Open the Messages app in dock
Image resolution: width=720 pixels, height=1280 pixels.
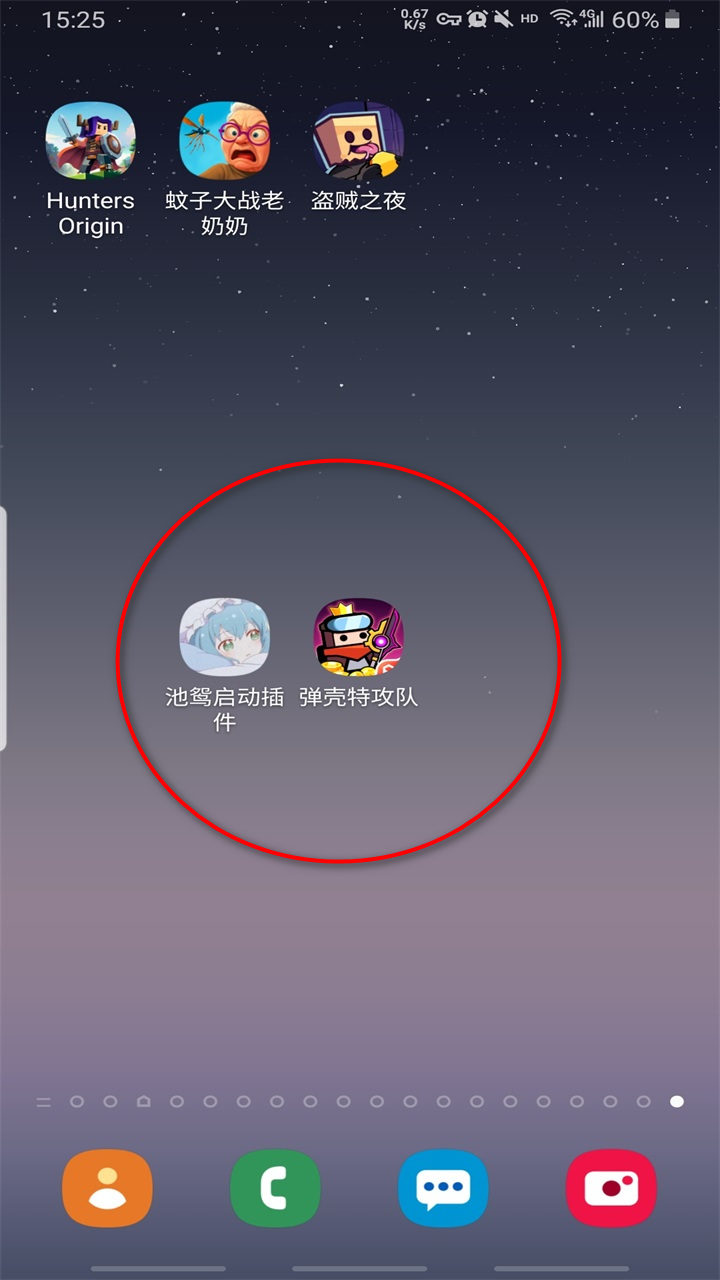pyautogui.click(x=443, y=1188)
